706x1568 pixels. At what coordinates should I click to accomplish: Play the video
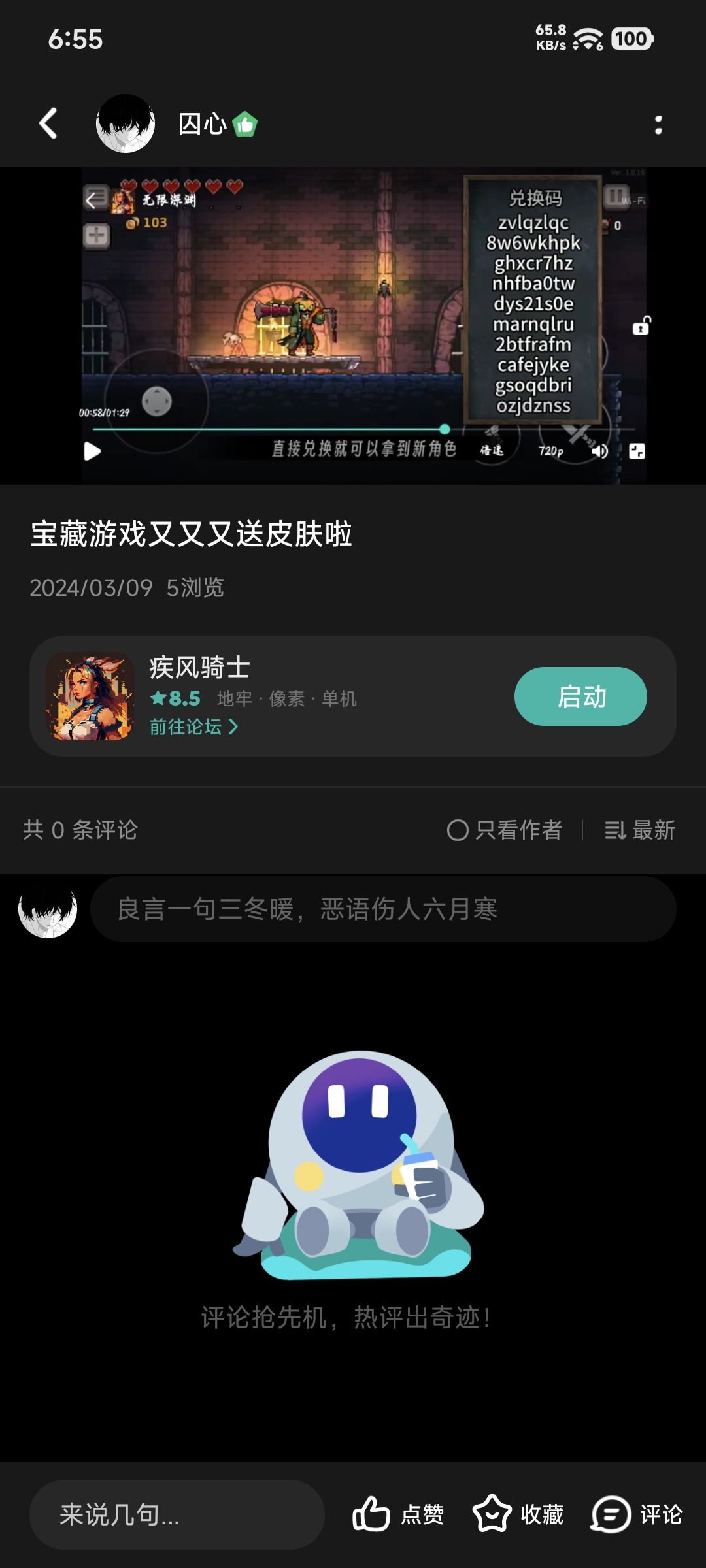(x=93, y=451)
